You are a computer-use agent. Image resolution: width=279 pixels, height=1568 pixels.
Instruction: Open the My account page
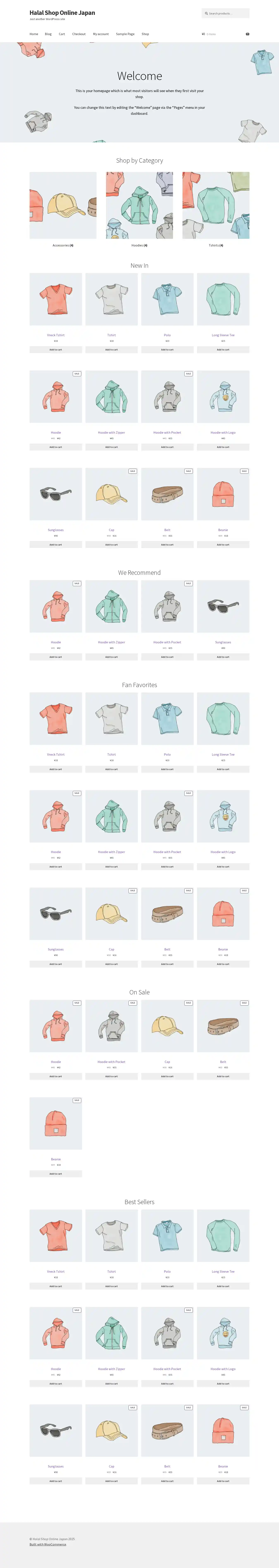pyautogui.click(x=100, y=34)
